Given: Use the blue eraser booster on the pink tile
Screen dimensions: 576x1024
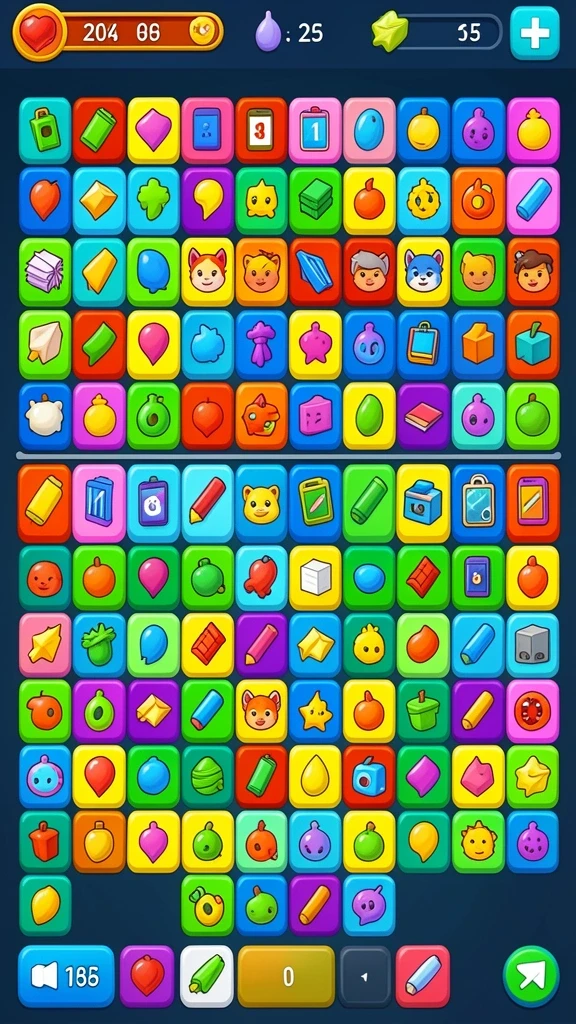Looking at the screenshot, I should pyautogui.click(x=423, y=977).
